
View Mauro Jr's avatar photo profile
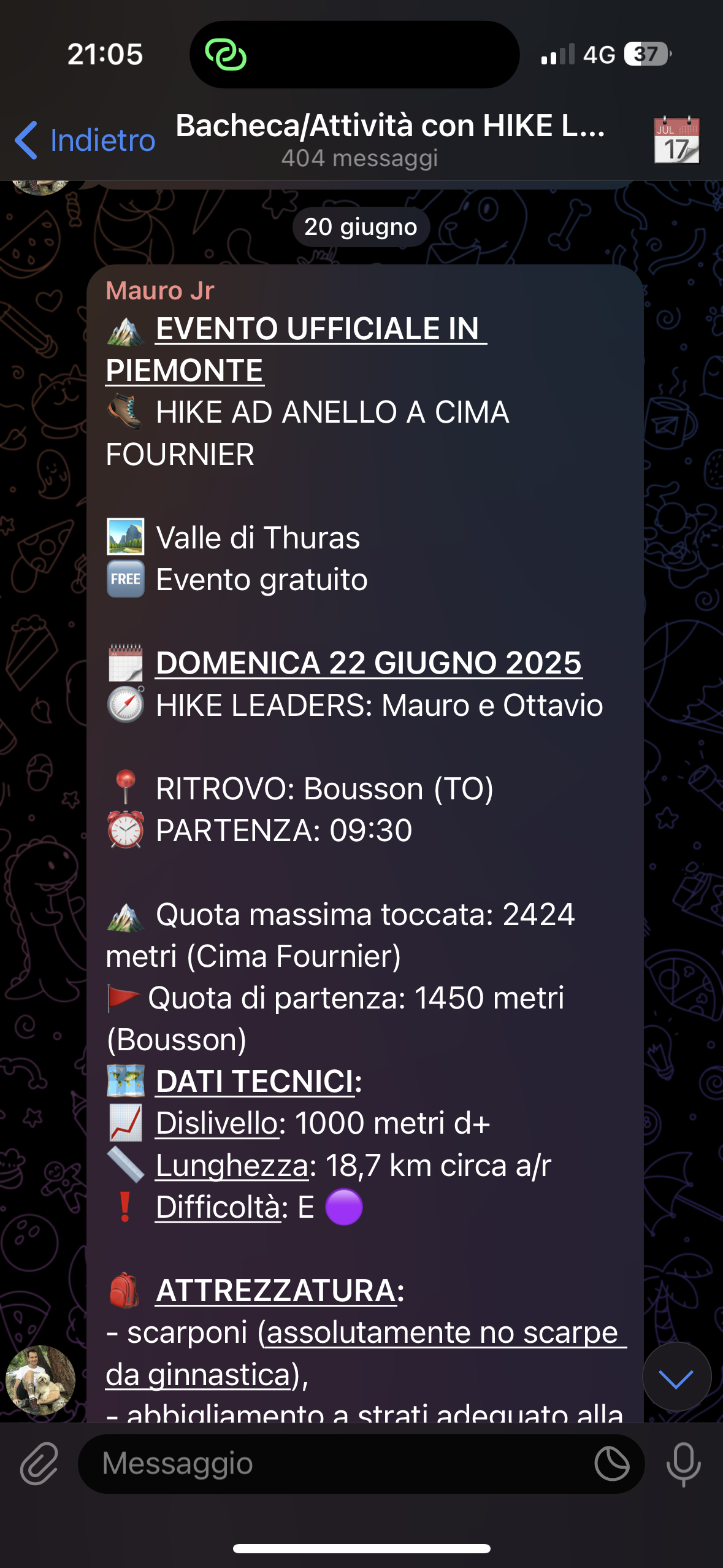click(x=40, y=1380)
